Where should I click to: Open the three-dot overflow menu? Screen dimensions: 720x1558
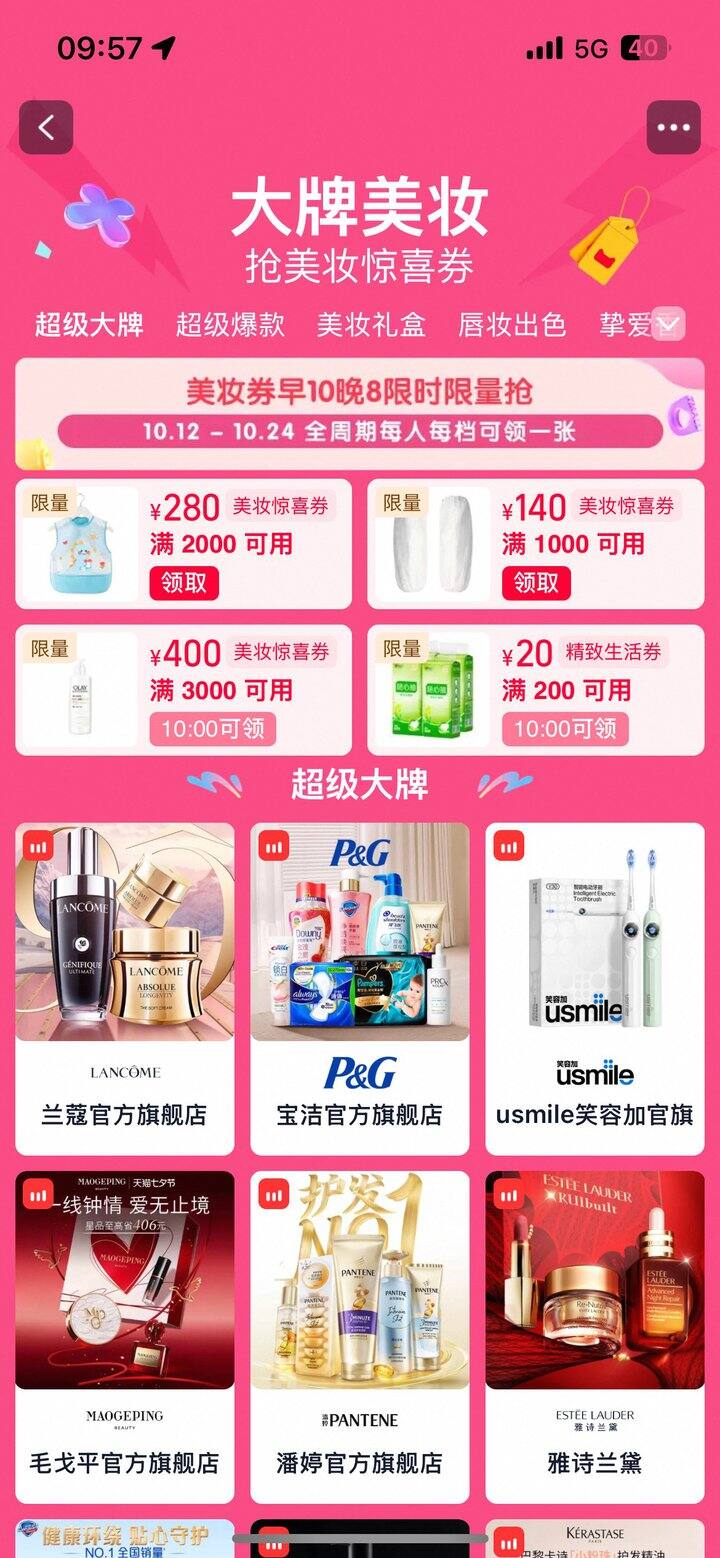673,127
